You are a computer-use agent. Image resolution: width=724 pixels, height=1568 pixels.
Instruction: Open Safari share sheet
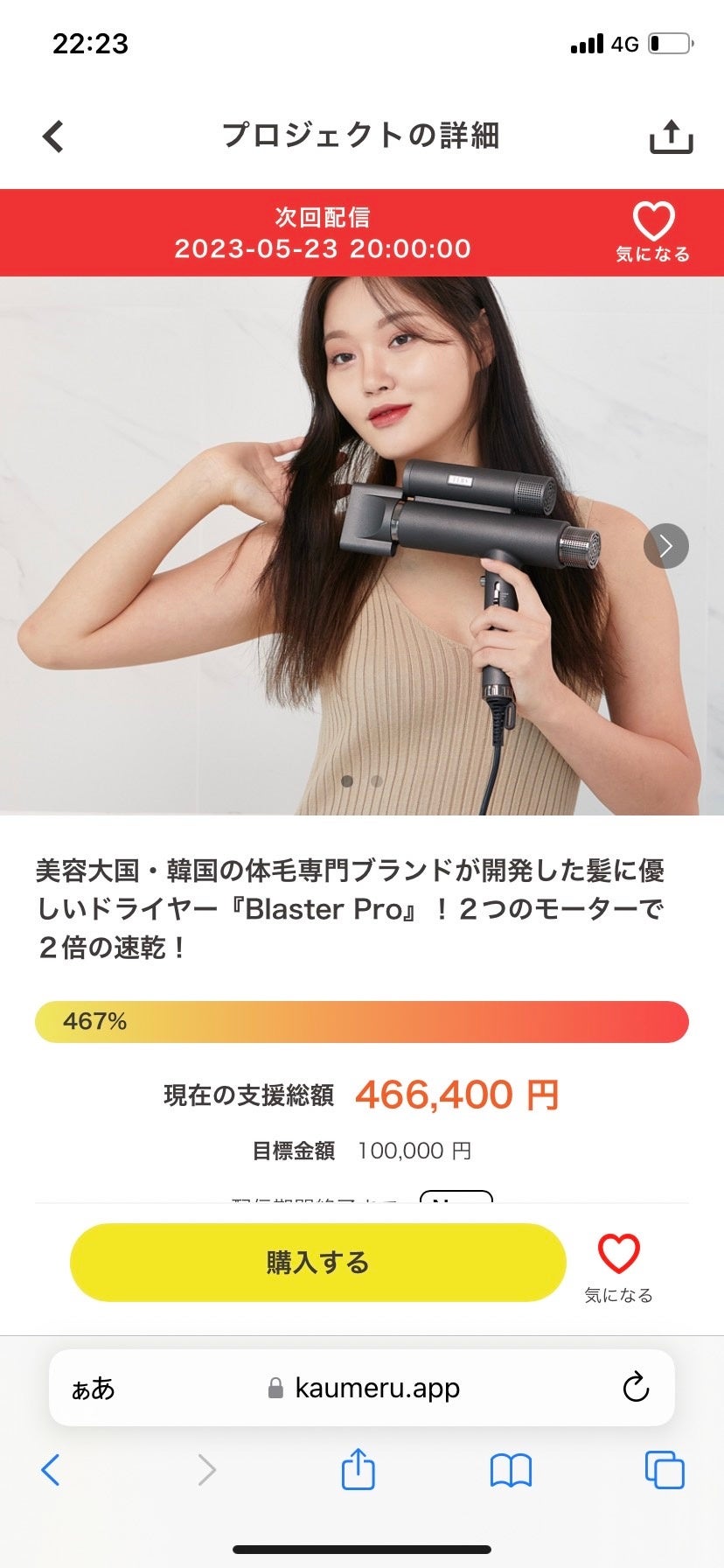tap(358, 1469)
